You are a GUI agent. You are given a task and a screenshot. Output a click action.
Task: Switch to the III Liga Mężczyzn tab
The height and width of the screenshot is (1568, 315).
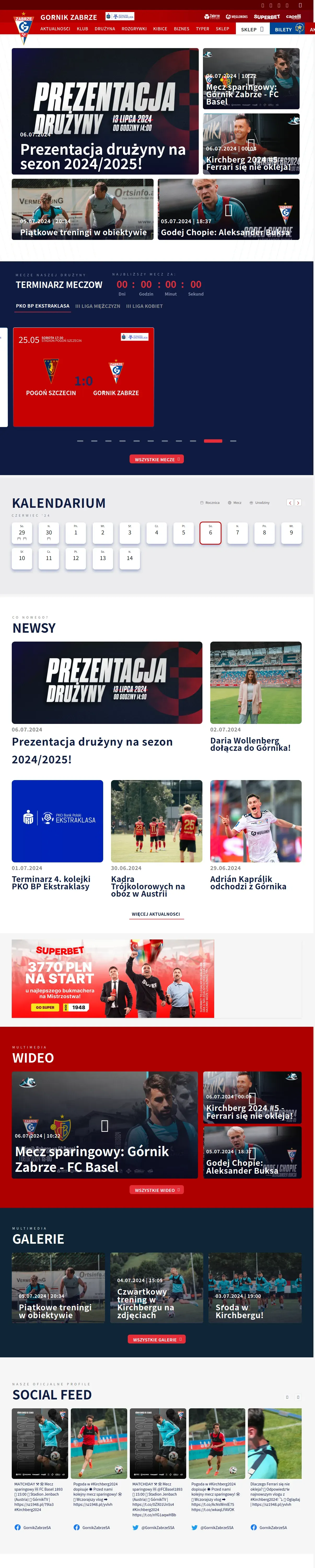click(x=97, y=306)
